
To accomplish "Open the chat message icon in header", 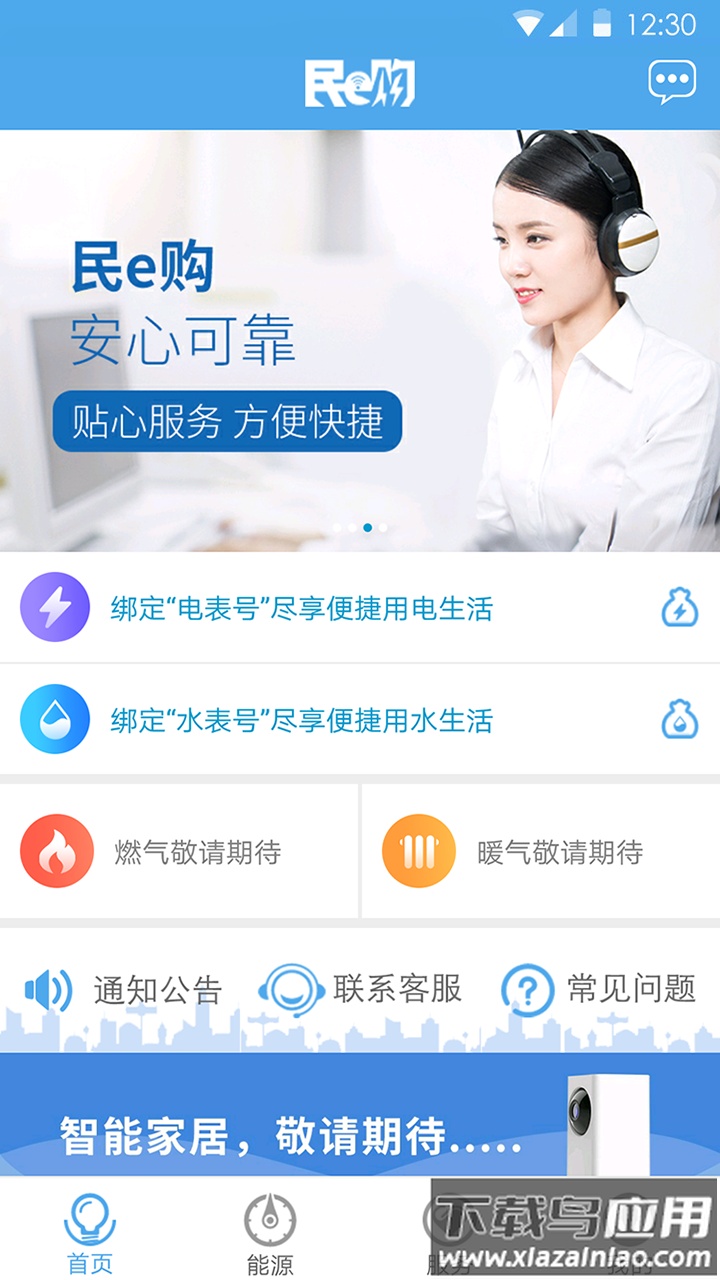I will coord(671,80).
